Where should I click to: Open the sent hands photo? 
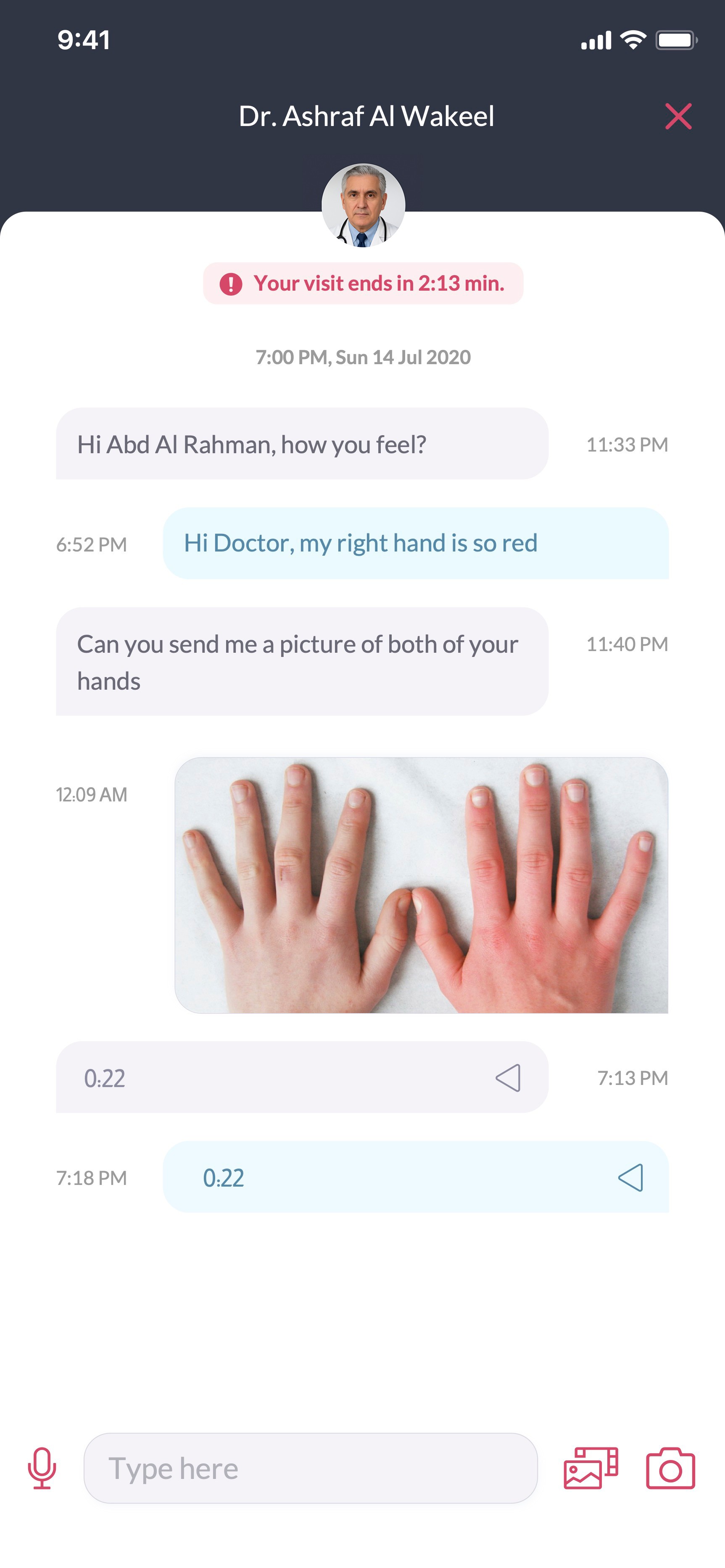[421, 885]
